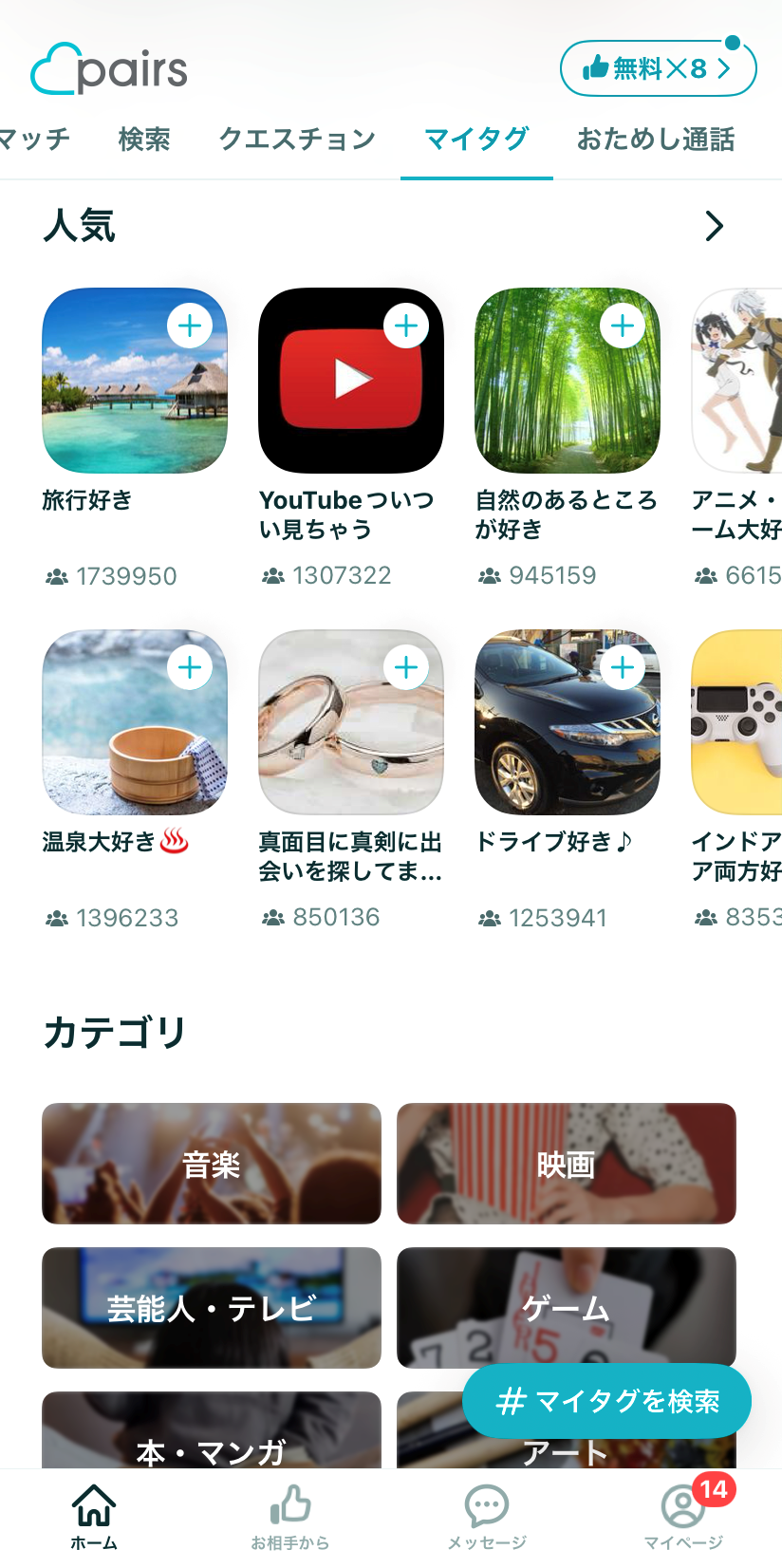Switch to the クエスチョン tab
Image resolution: width=782 pixels, height=1568 pixels.
point(297,140)
